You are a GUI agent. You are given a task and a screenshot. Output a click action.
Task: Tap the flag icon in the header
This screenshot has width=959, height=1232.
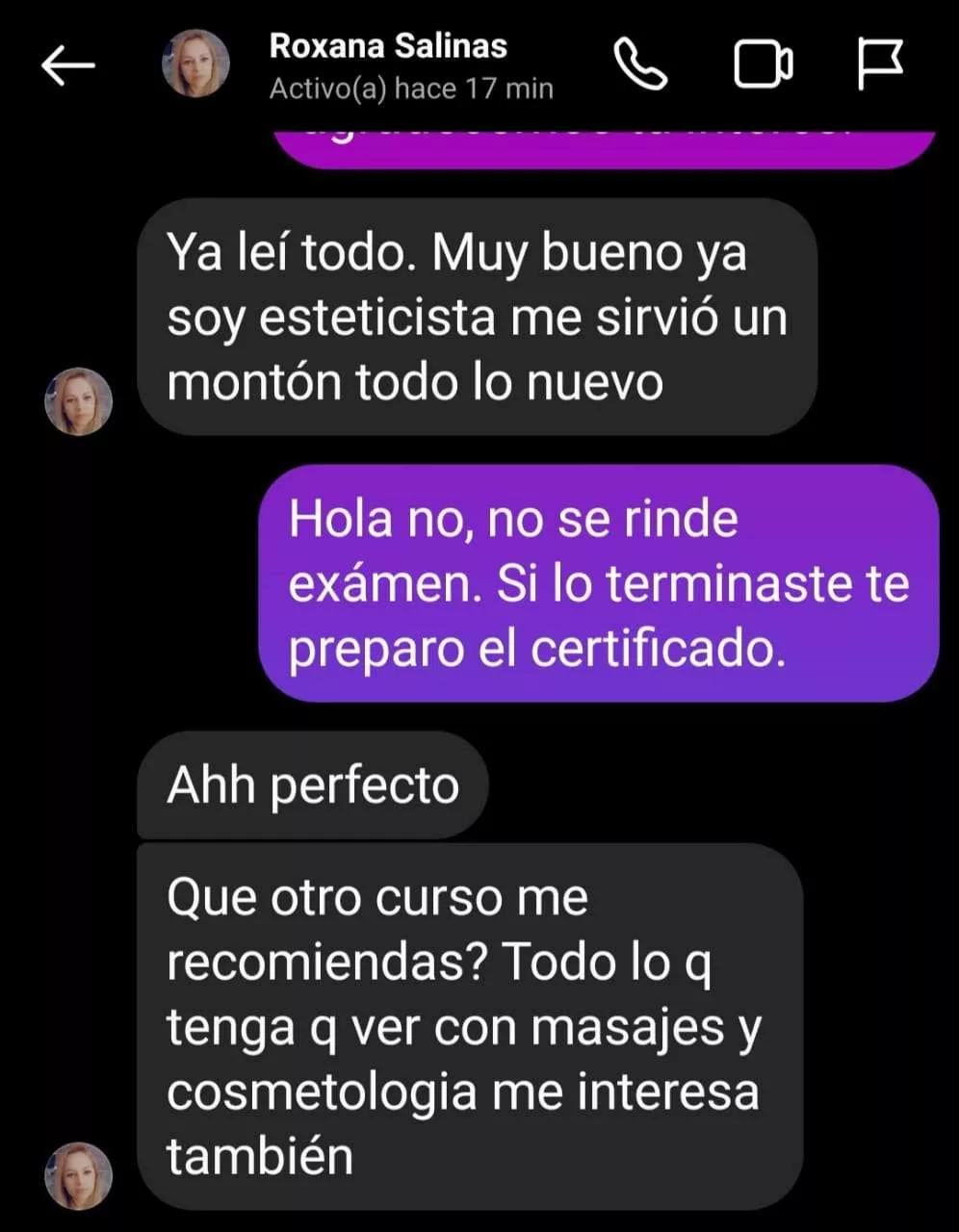[880, 65]
